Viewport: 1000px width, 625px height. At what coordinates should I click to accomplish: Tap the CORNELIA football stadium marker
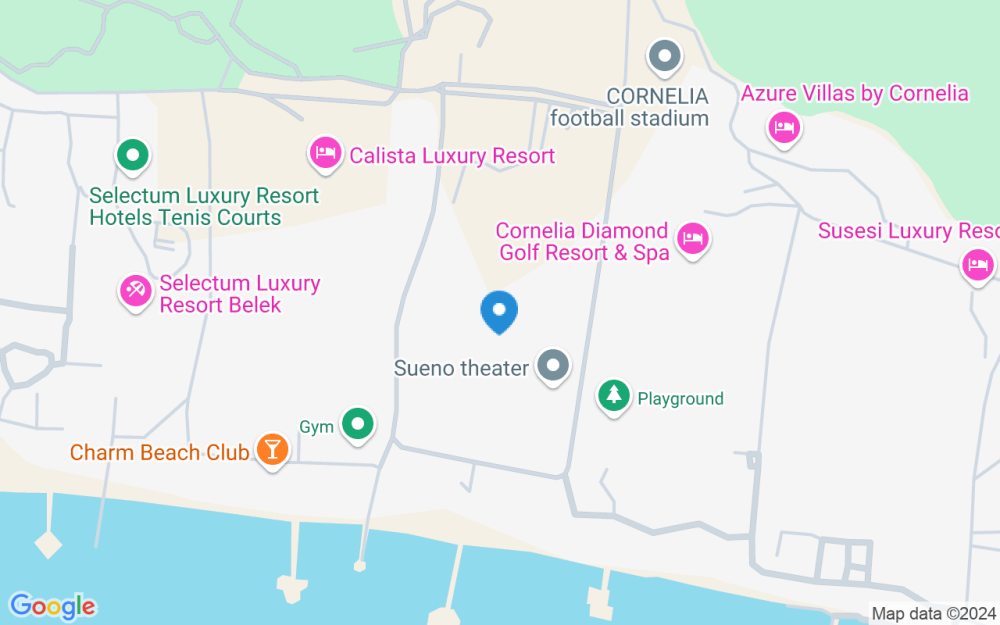(x=664, y=57)
